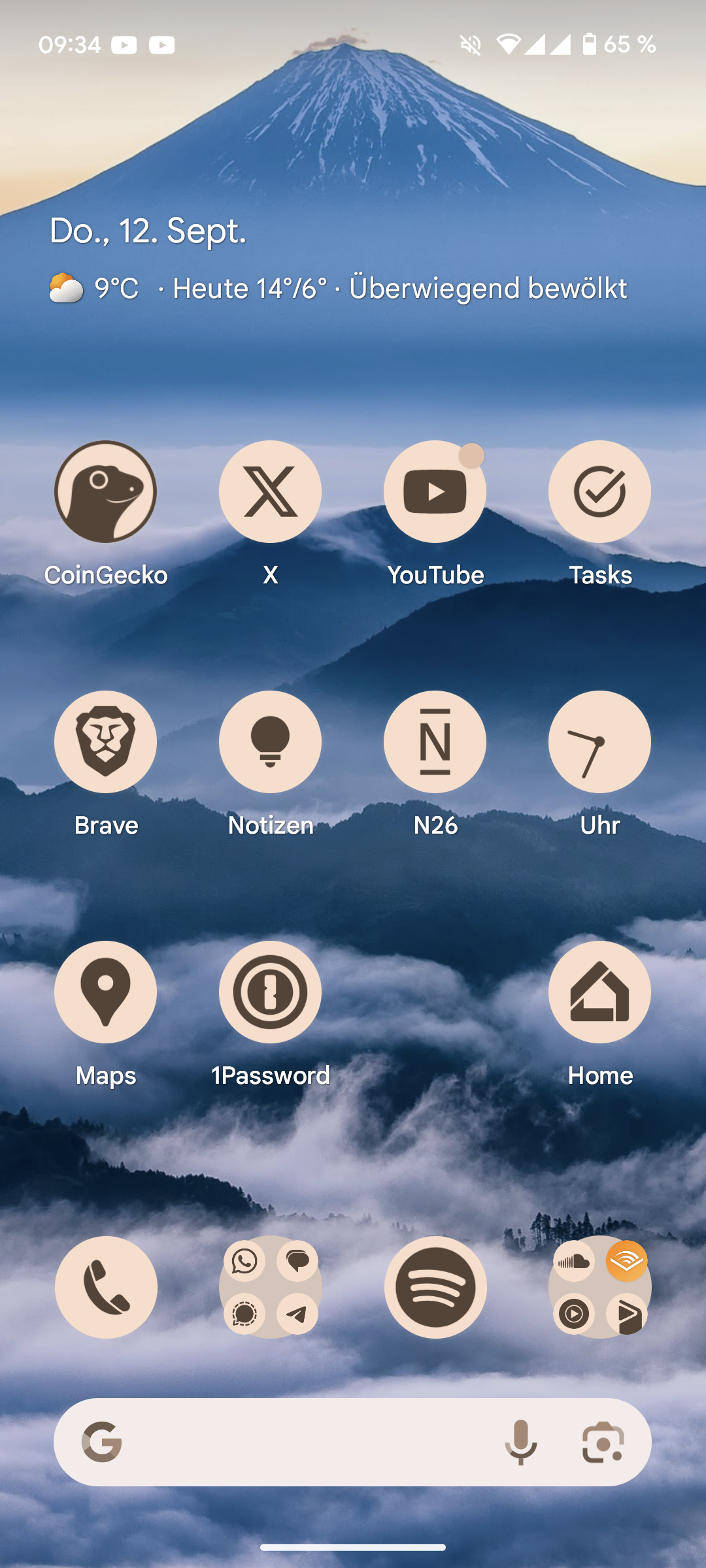Open the CoinGecko app

coord(105,492)
